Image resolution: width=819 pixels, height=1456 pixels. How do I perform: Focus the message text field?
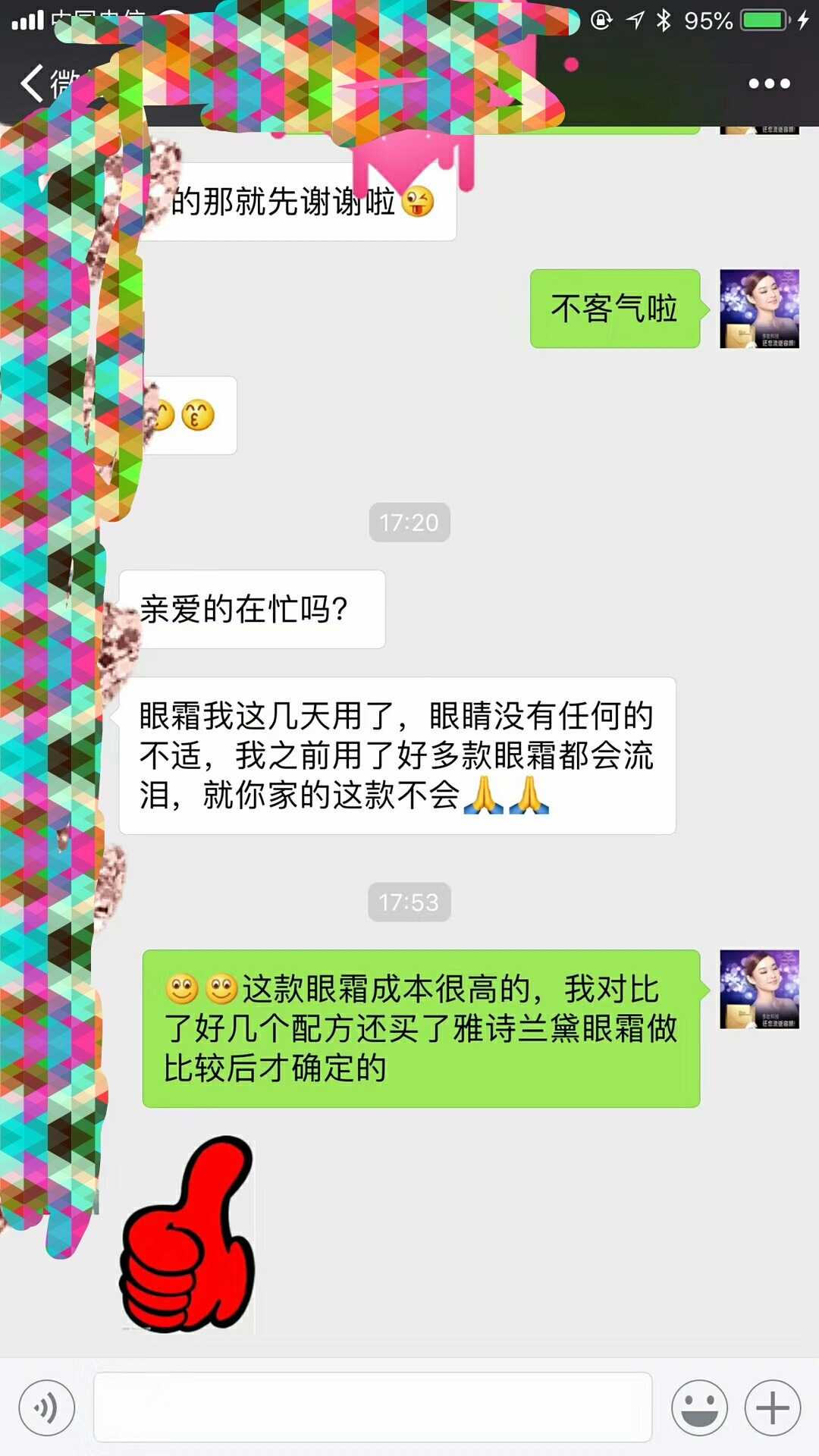(372, 1407)
